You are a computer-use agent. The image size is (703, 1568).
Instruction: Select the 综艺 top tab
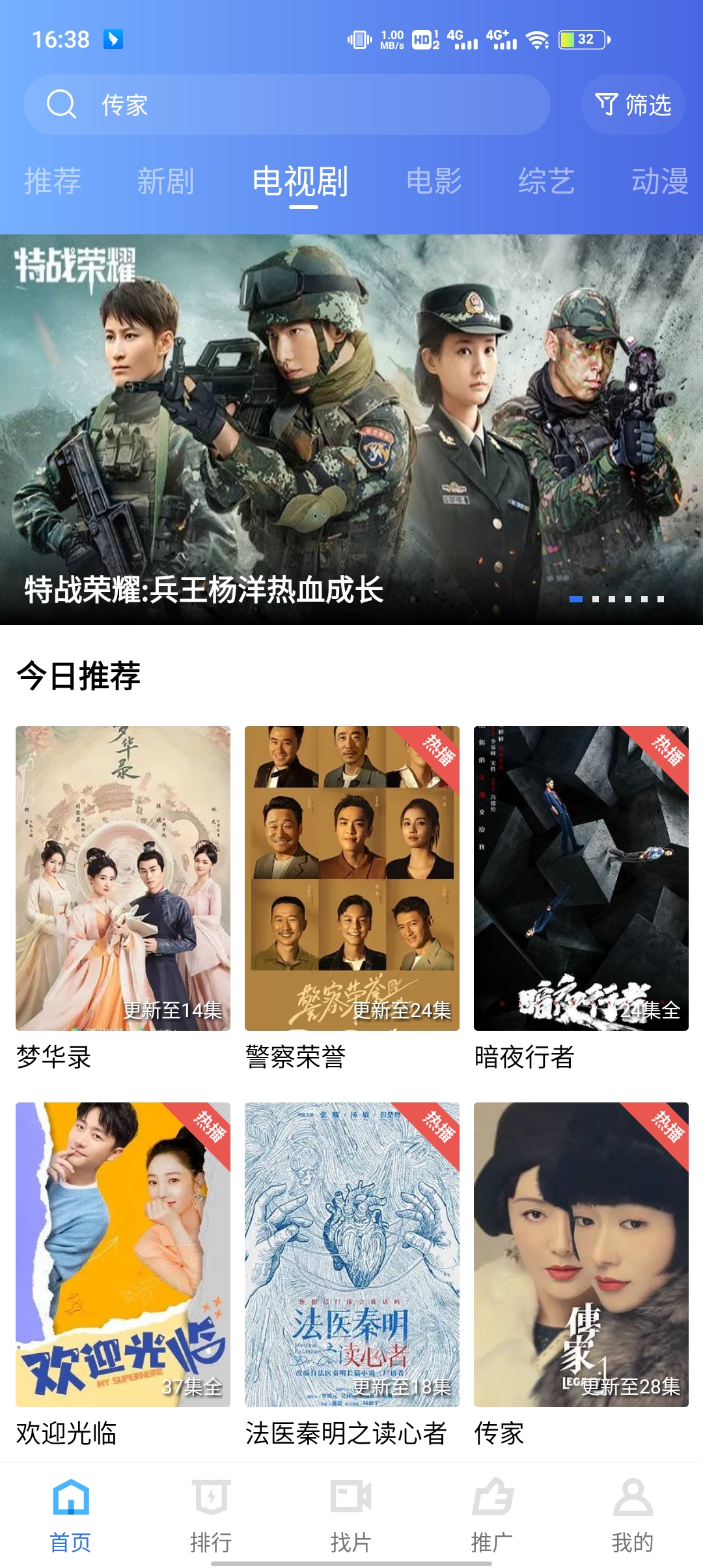coord(546,181)
